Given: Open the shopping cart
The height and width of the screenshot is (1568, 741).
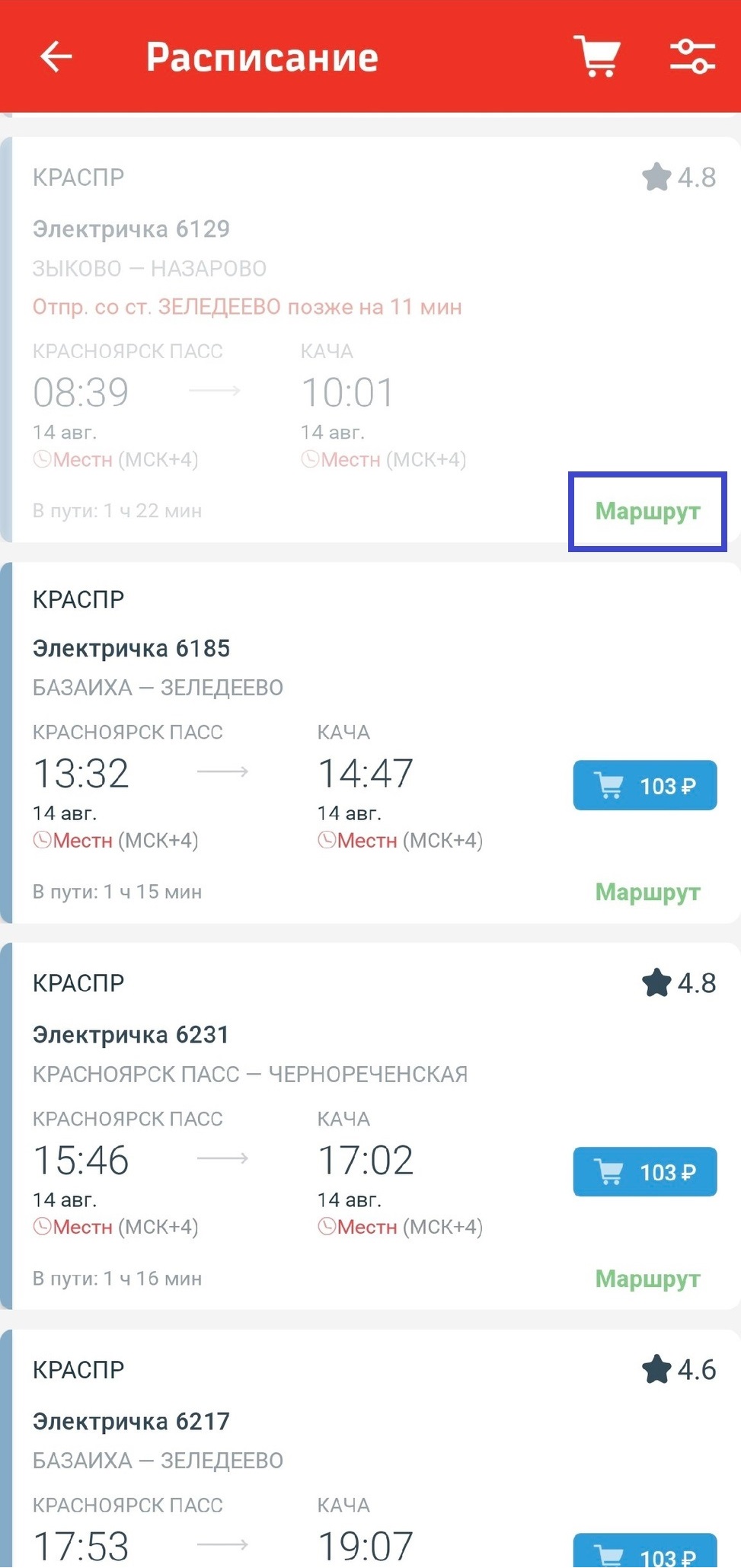Looking at the screenshot, I should [597, 56].
